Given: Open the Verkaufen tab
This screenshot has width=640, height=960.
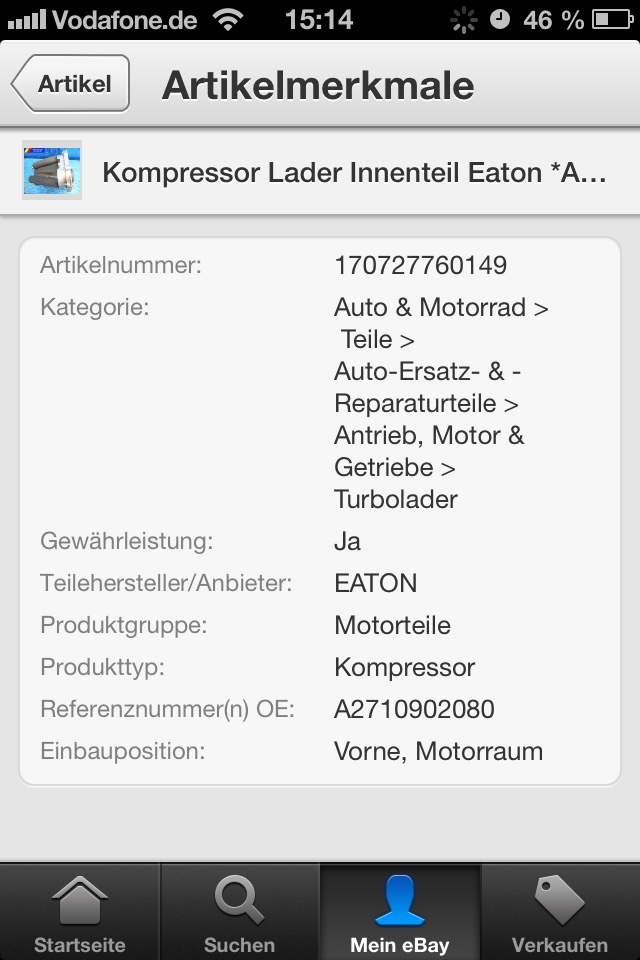Looking at the screenshot, I should point(560,912).
